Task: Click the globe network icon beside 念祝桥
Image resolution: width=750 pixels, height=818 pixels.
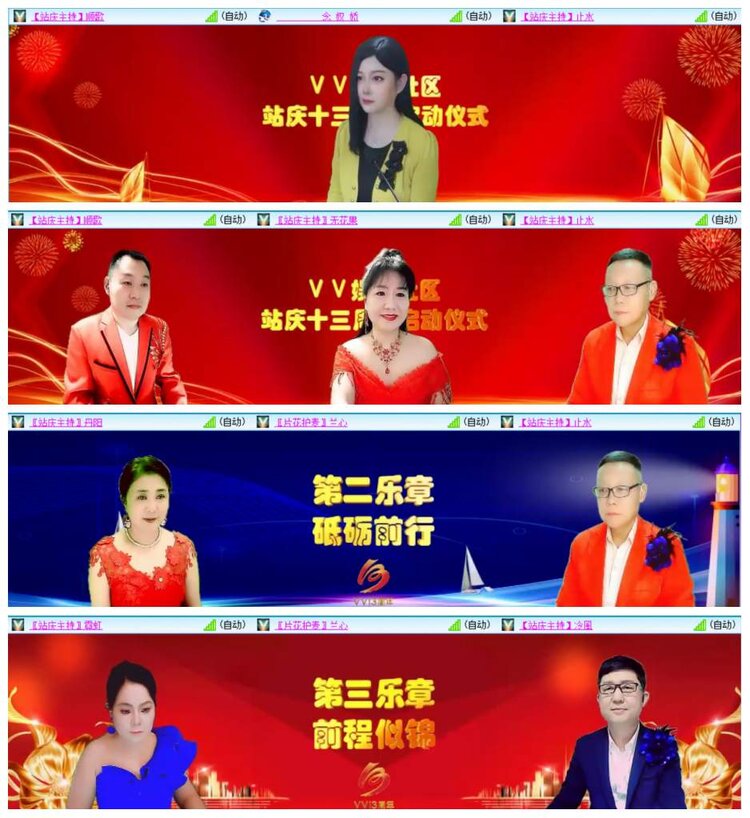Action: (262, 14)
